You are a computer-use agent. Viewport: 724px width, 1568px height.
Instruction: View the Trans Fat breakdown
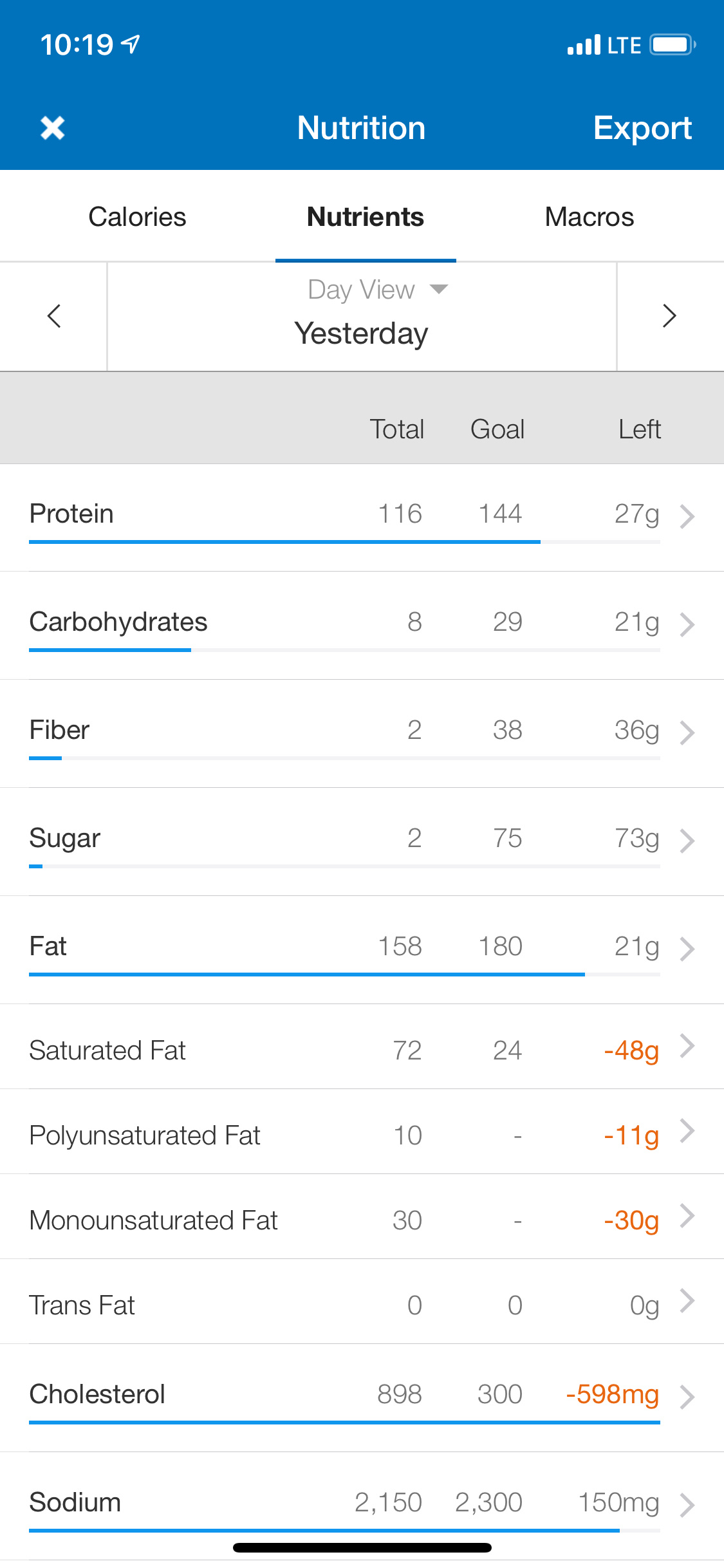pos(362,1302)
